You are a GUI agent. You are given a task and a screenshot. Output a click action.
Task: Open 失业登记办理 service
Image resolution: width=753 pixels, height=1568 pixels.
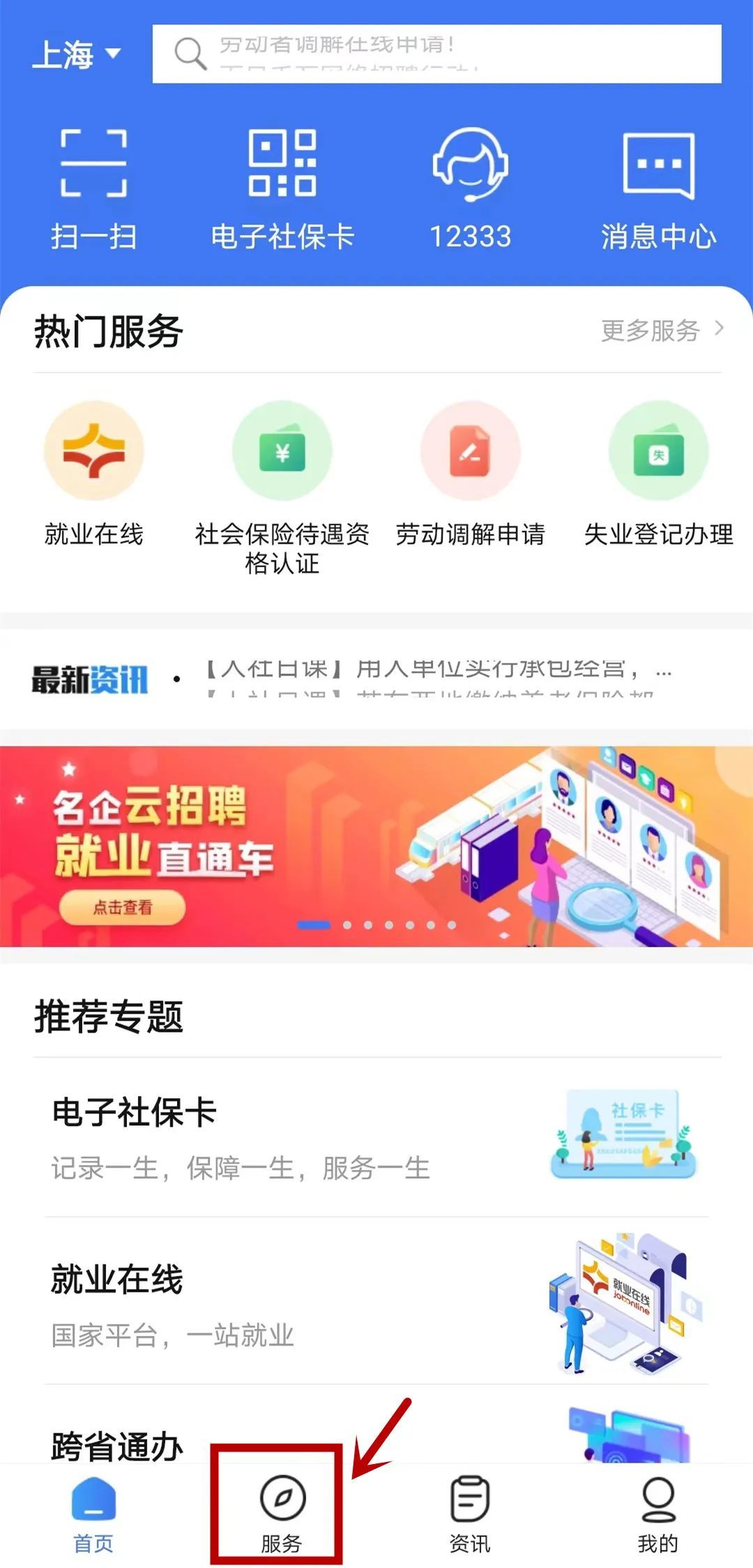click(658, 474)
